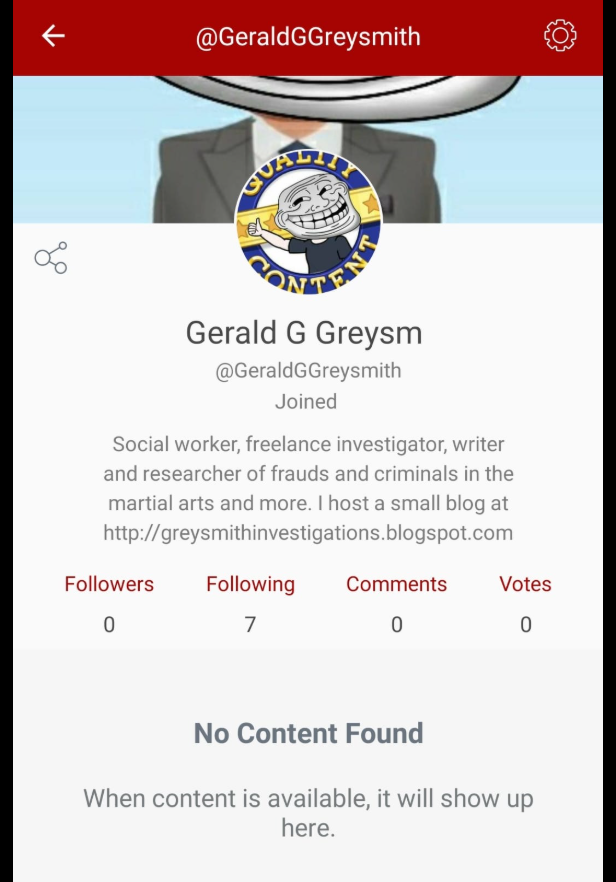Share this profile
The height and width of the screenshot is (882, 616).
coord(51,258)
